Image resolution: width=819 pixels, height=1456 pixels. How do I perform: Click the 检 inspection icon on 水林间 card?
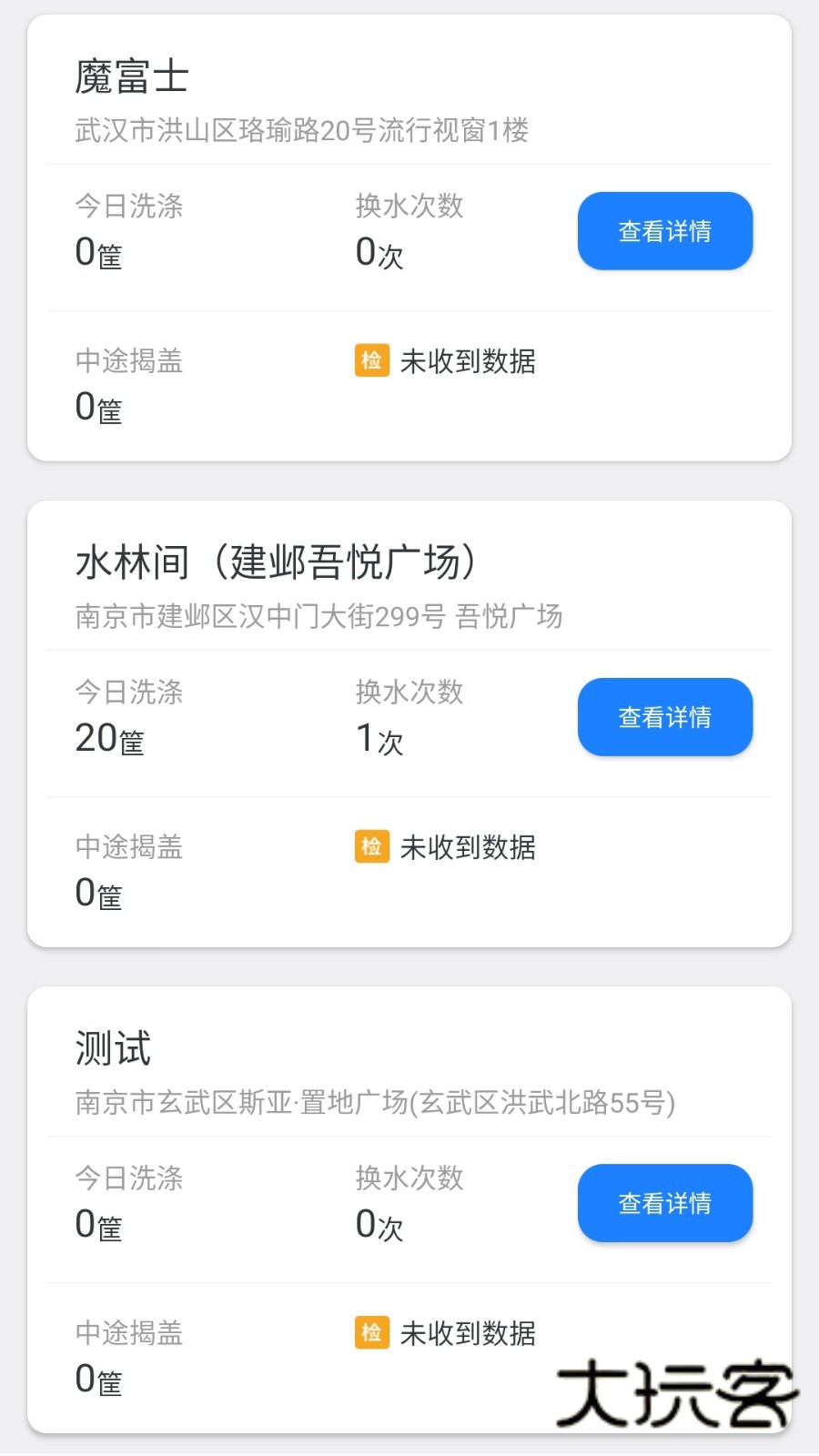pos(371,847)
